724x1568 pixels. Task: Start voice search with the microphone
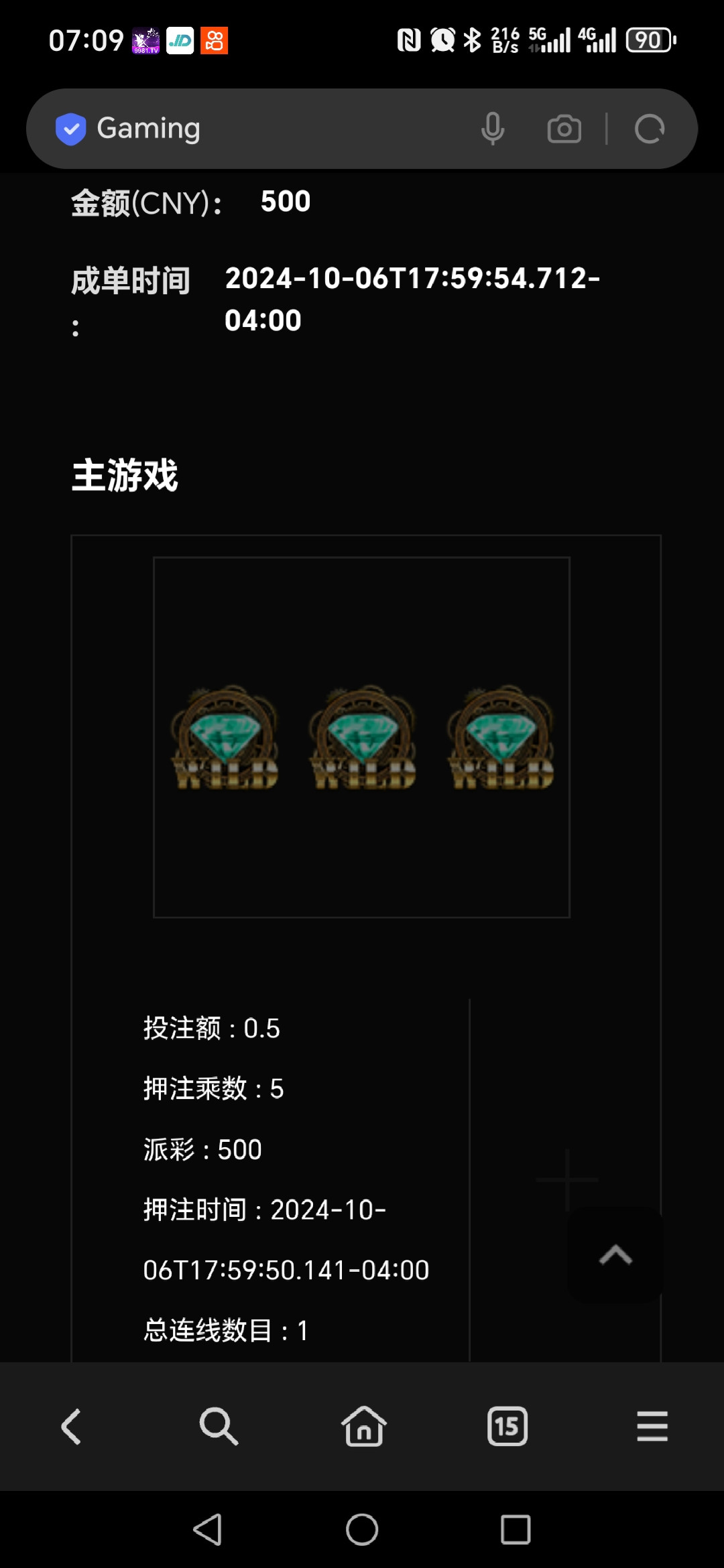click(x=493, y=128)
